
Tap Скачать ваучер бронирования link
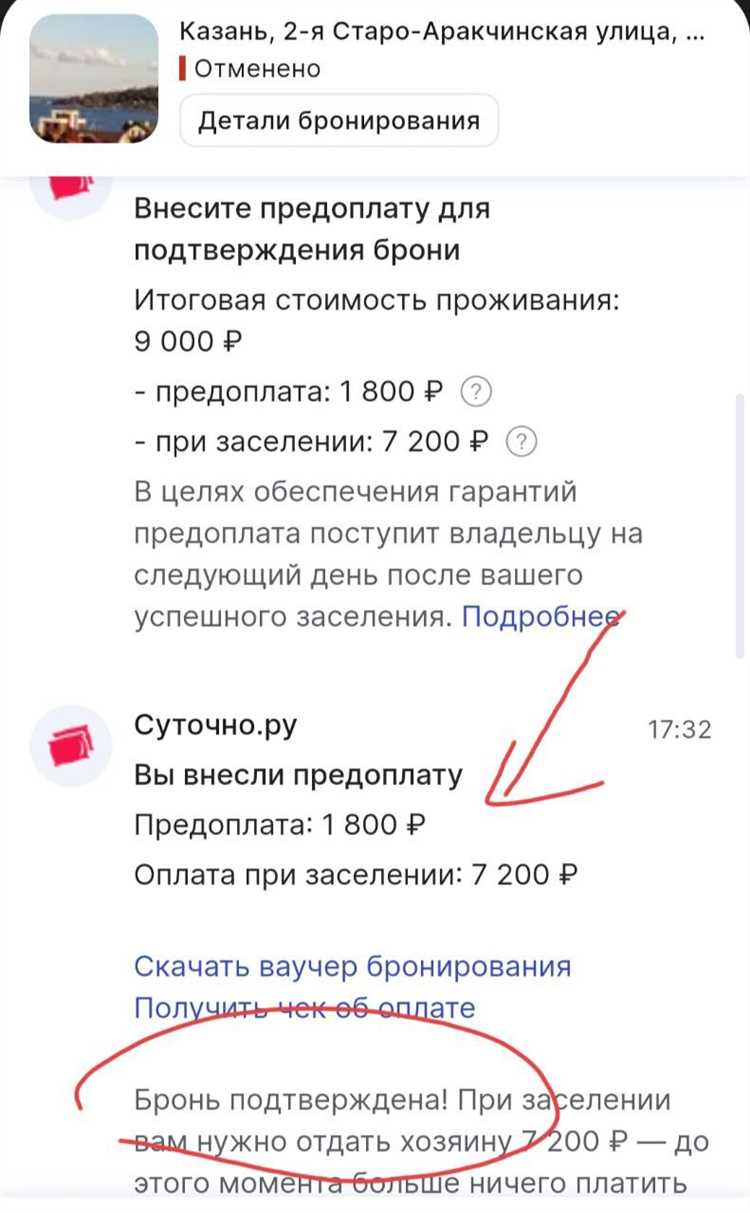click(353, 967)
